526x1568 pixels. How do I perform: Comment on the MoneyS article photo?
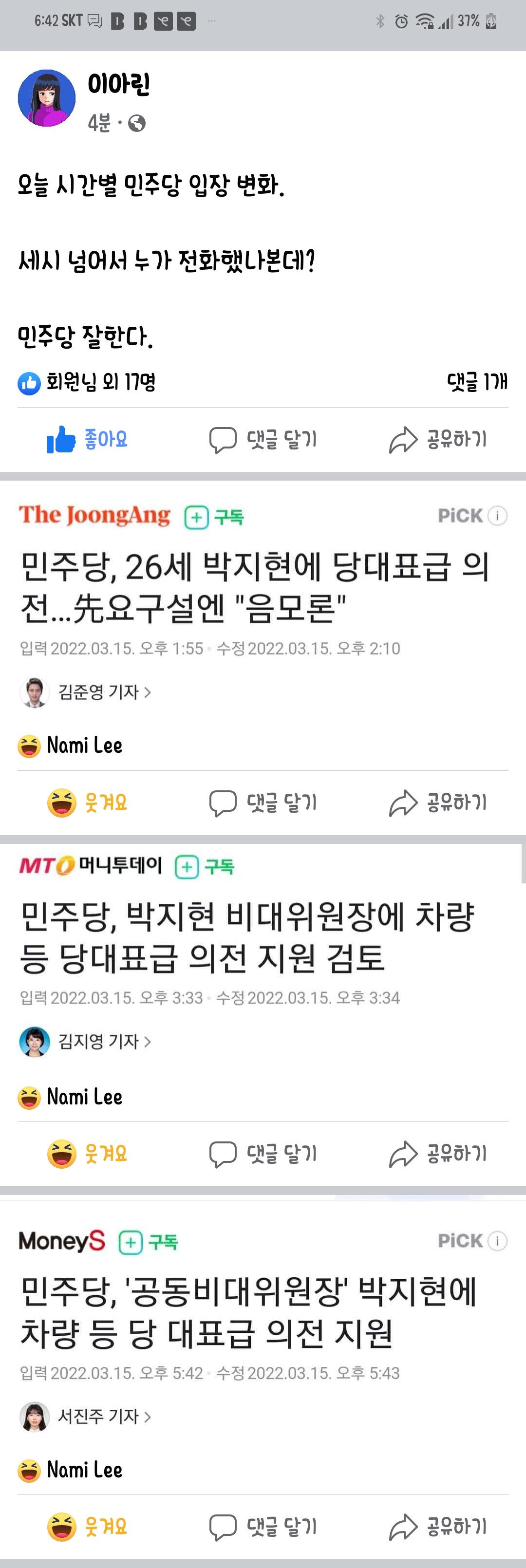click(263, 1527)
